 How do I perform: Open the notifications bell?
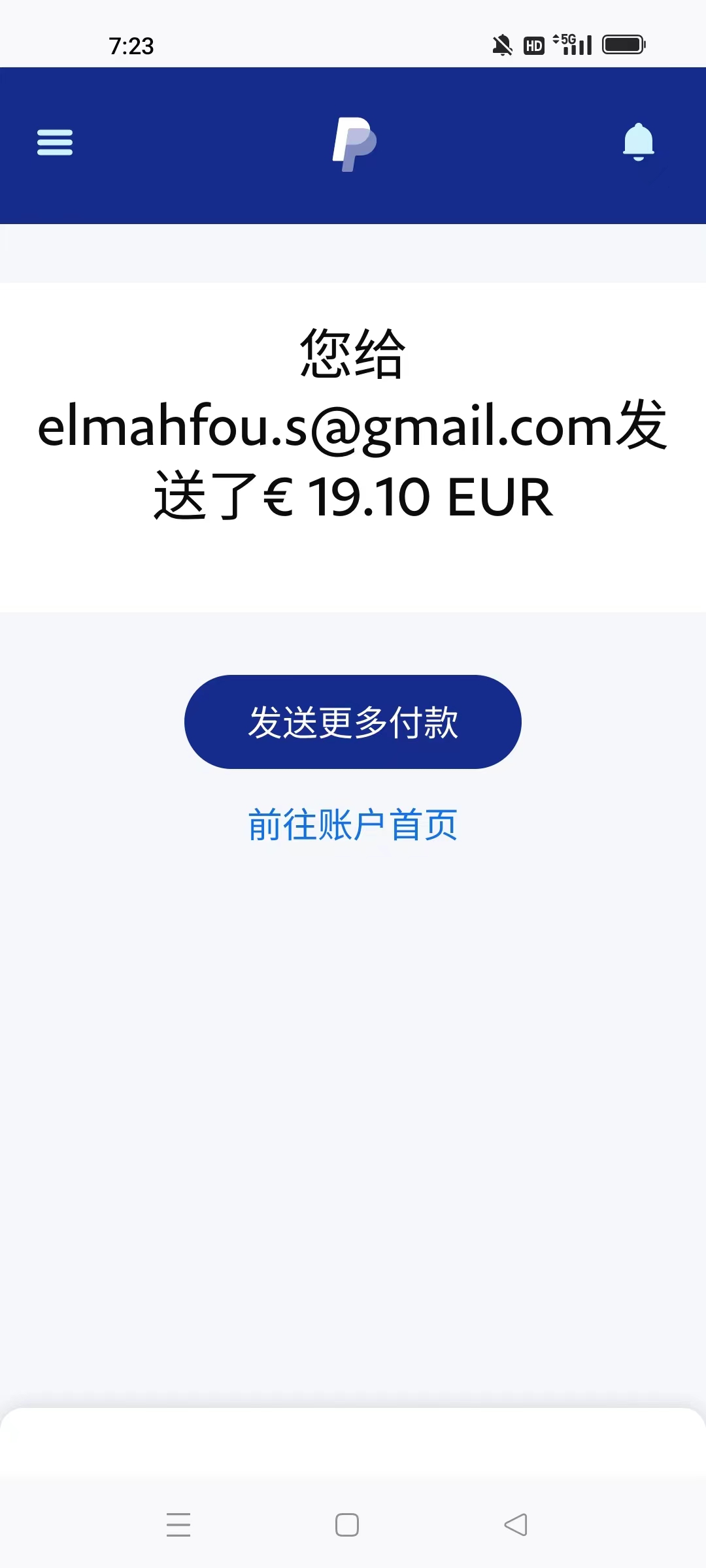click(638, 142)
